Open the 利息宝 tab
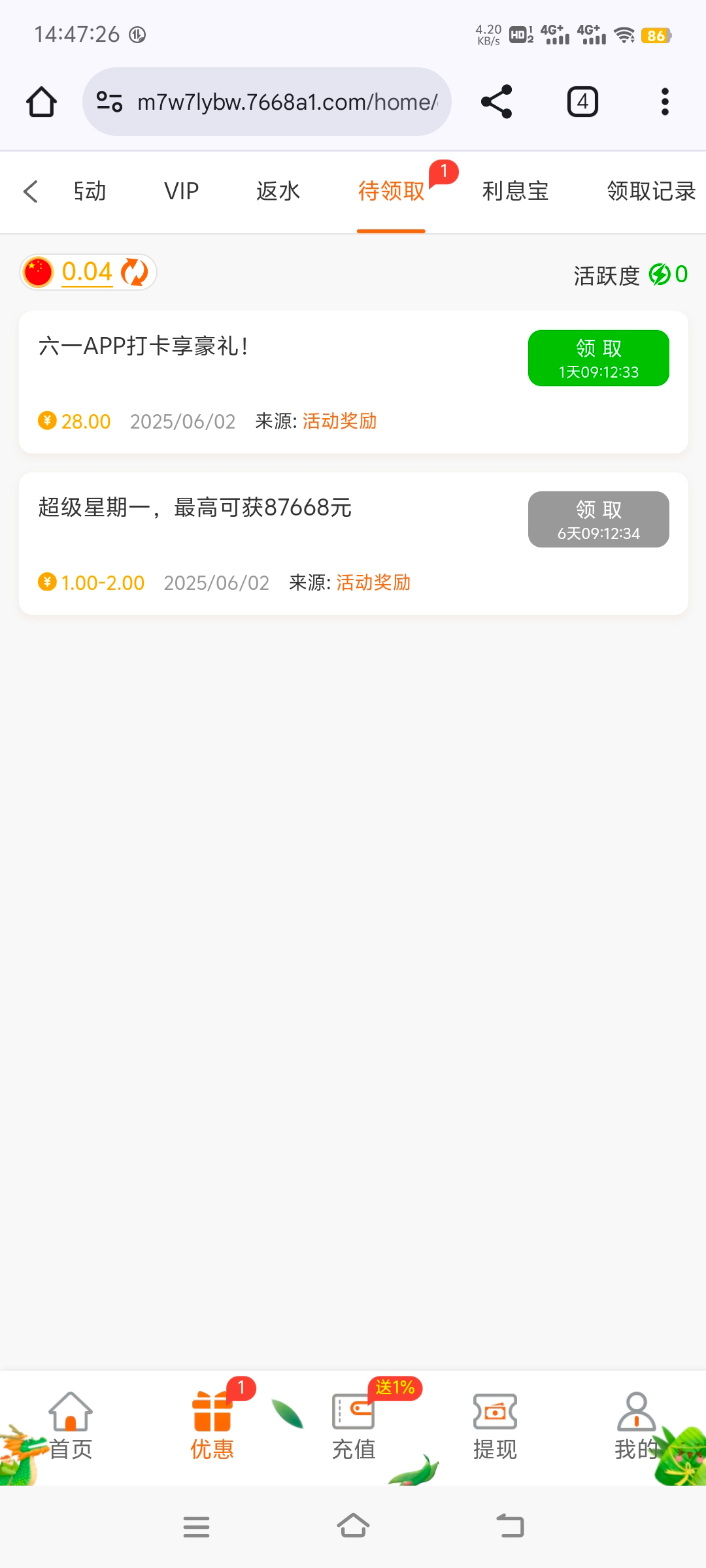This screenshot has height=1568, width=706. [x=515, y=191]
